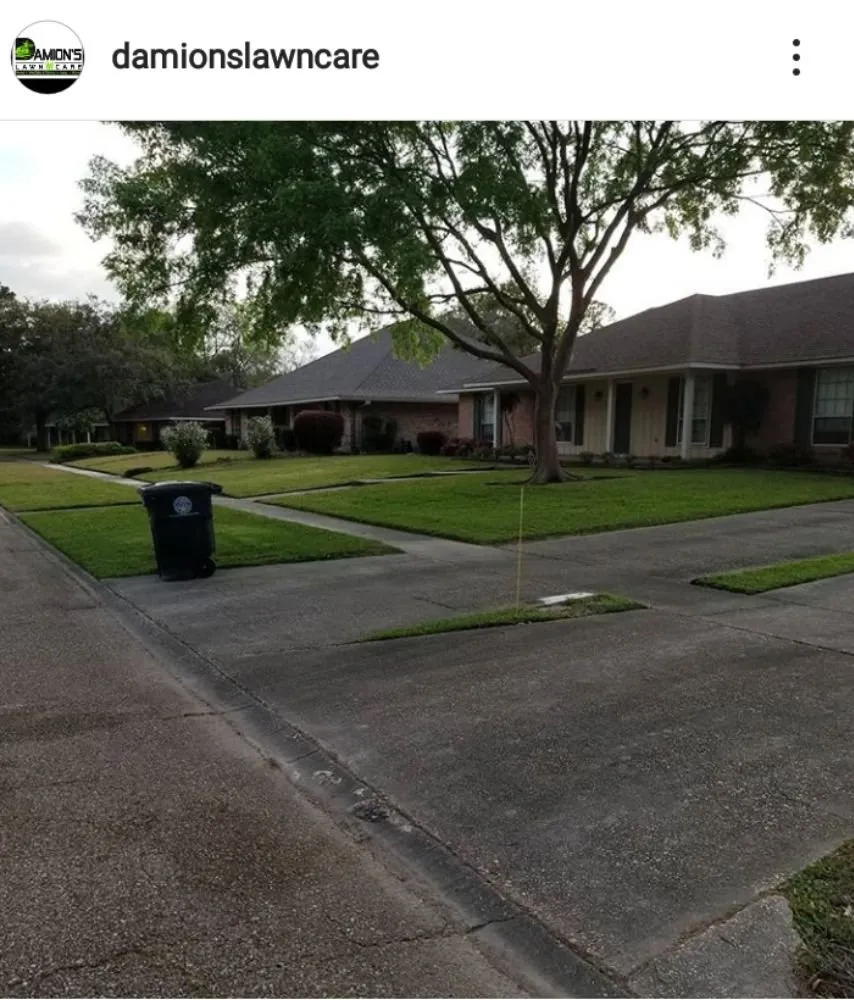The width and height of the screenshot is (854, 1000).
Task: Select the post options menu in the header
Action: pos(797,58)
